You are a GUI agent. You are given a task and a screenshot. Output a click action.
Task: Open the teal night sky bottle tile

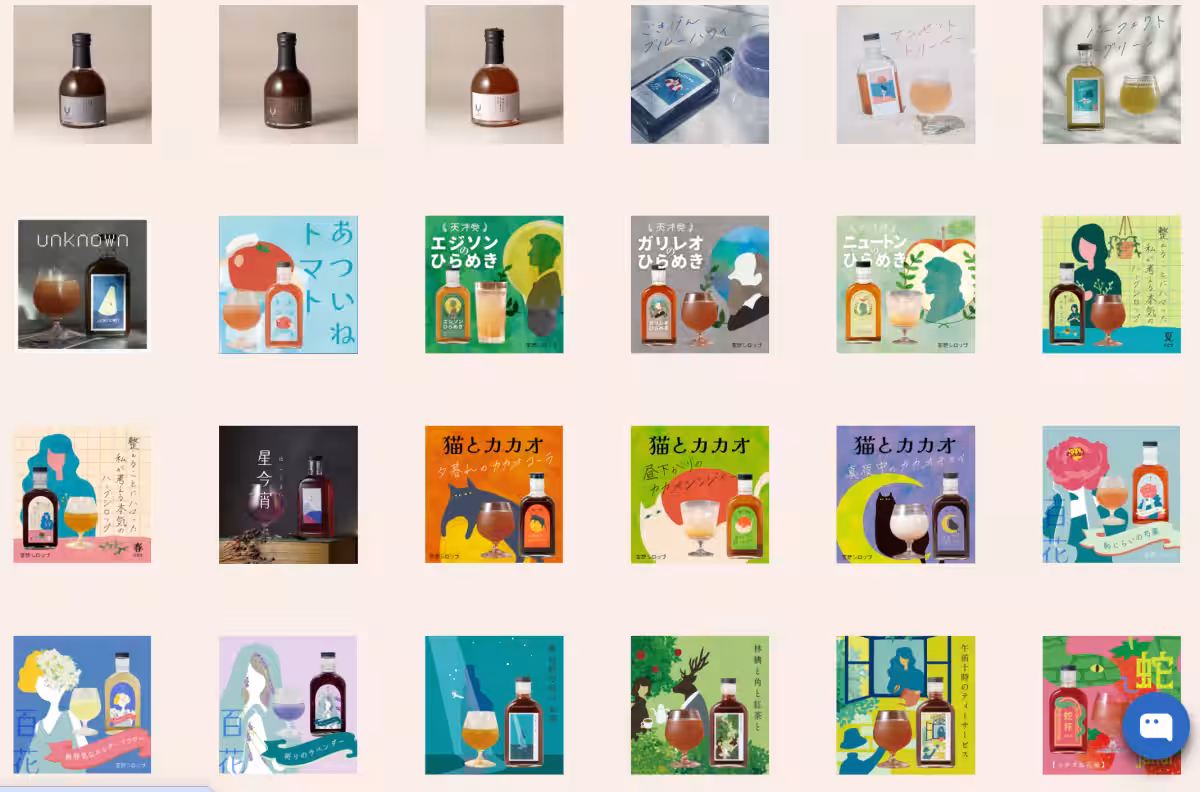(x=494, y=705)
